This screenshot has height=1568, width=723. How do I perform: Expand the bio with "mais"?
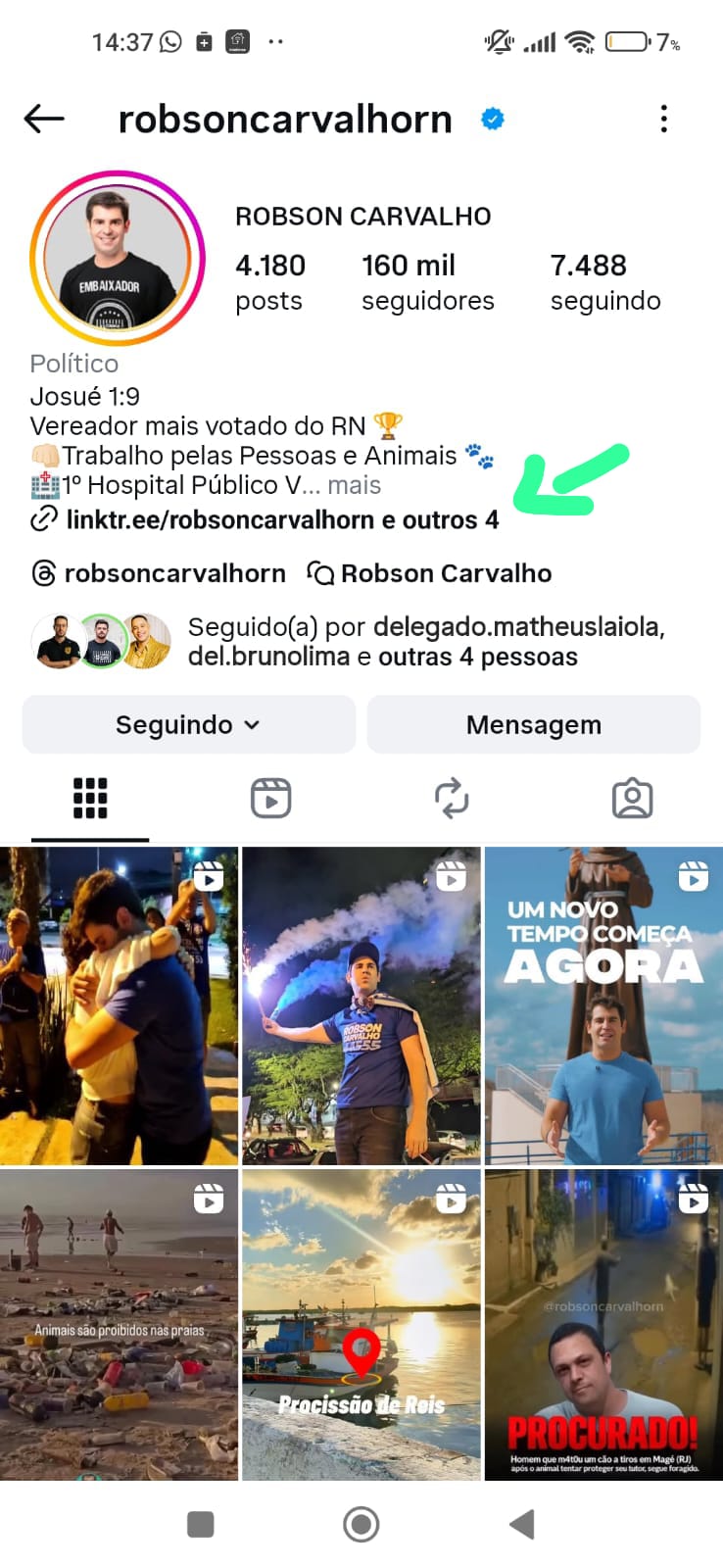(x=354, y=485)
